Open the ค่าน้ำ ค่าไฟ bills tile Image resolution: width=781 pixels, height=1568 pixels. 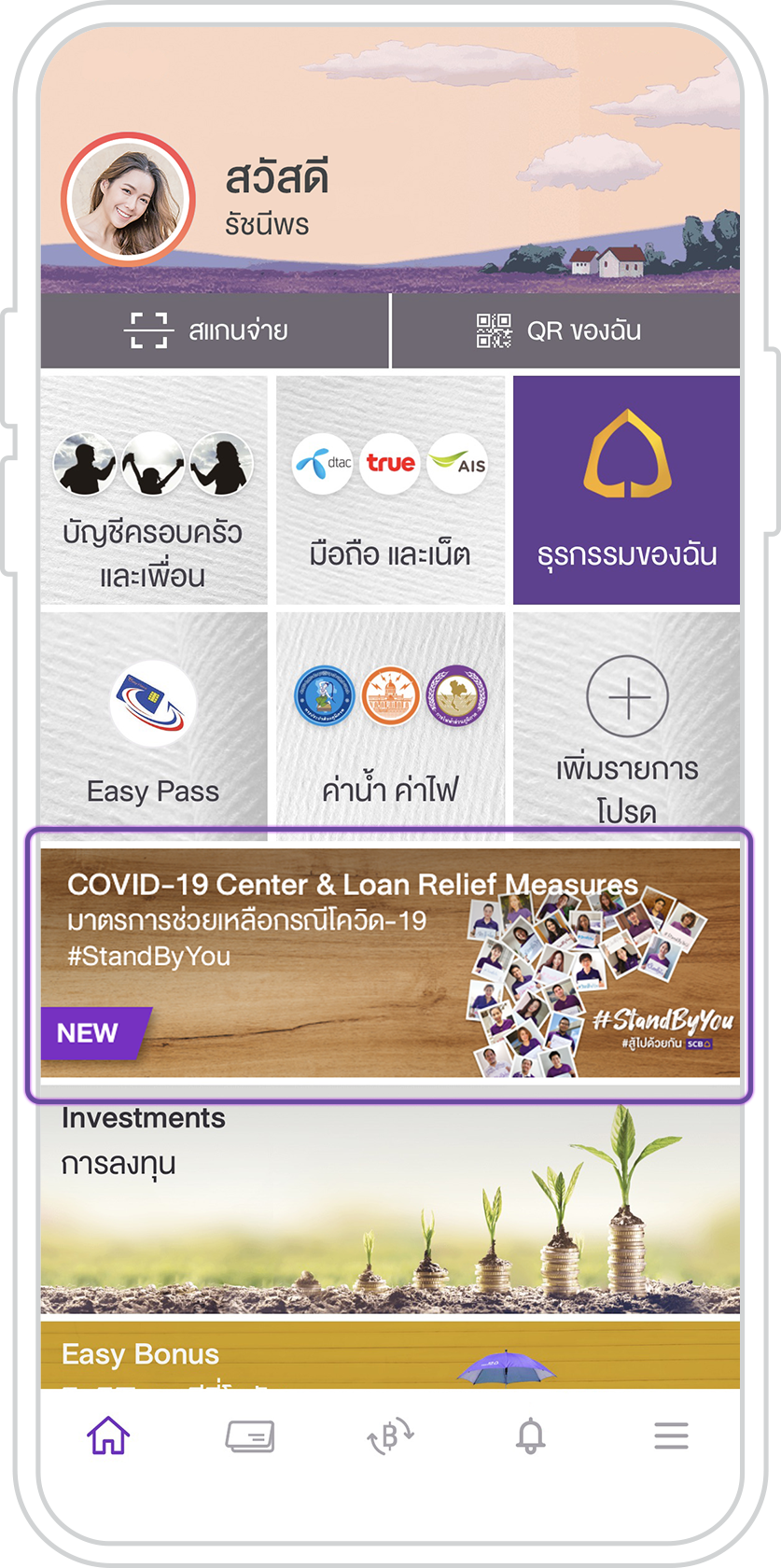point(390,726)
